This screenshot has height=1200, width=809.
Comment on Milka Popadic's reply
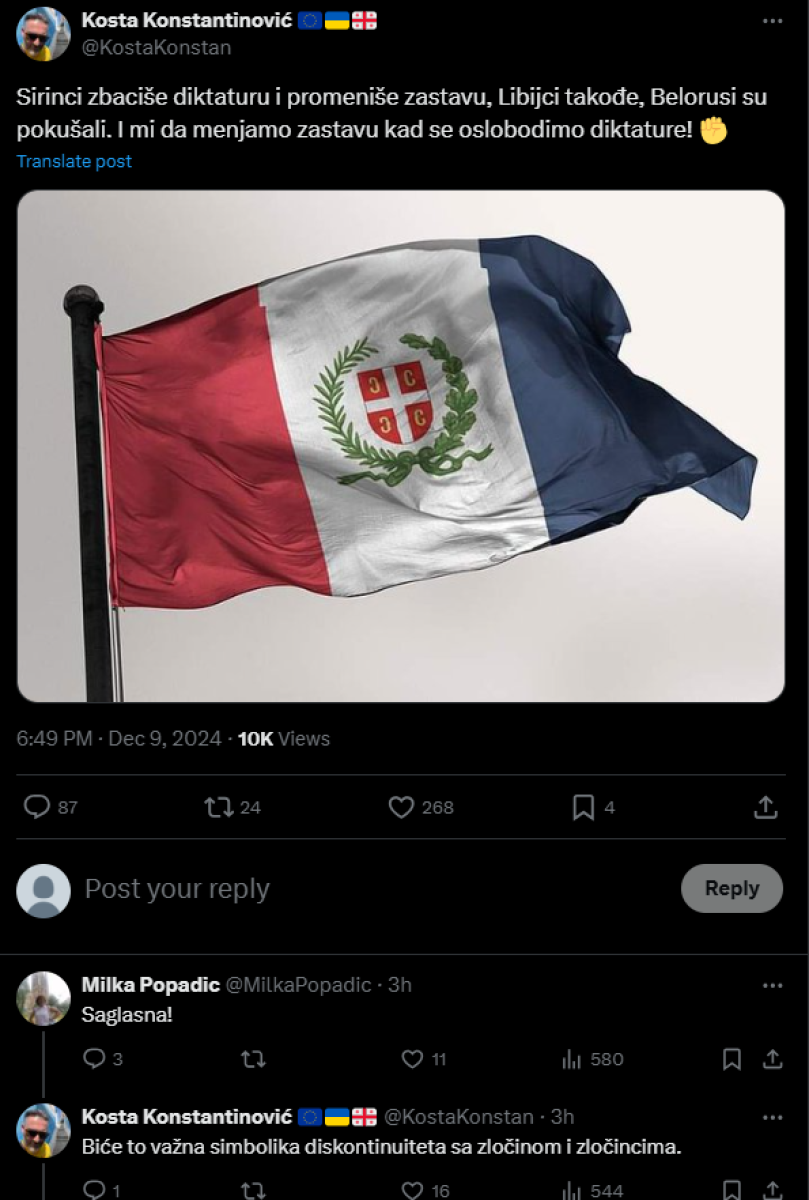pos(94,1059)
